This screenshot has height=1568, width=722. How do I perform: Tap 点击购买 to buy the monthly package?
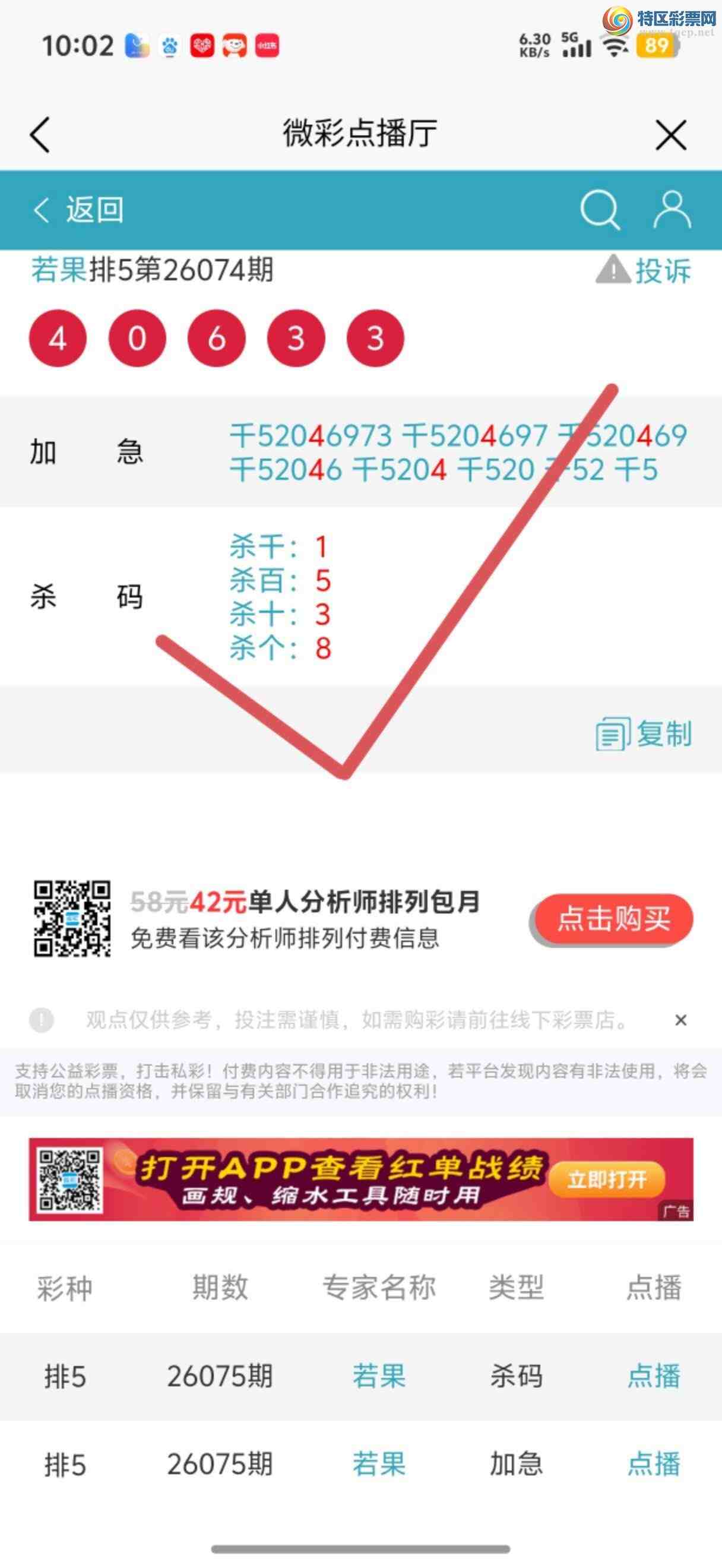[613, 918]
